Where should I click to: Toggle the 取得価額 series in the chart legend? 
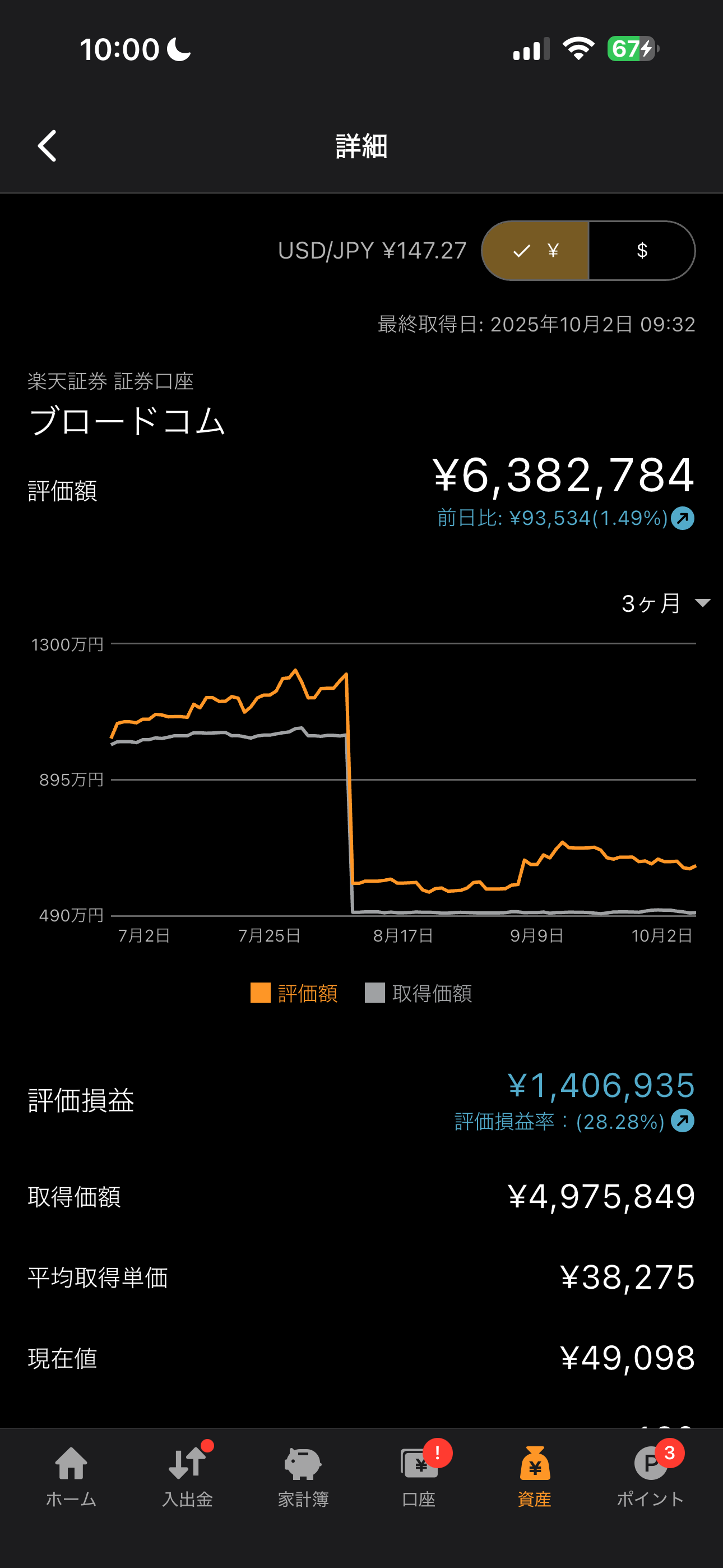419,993
